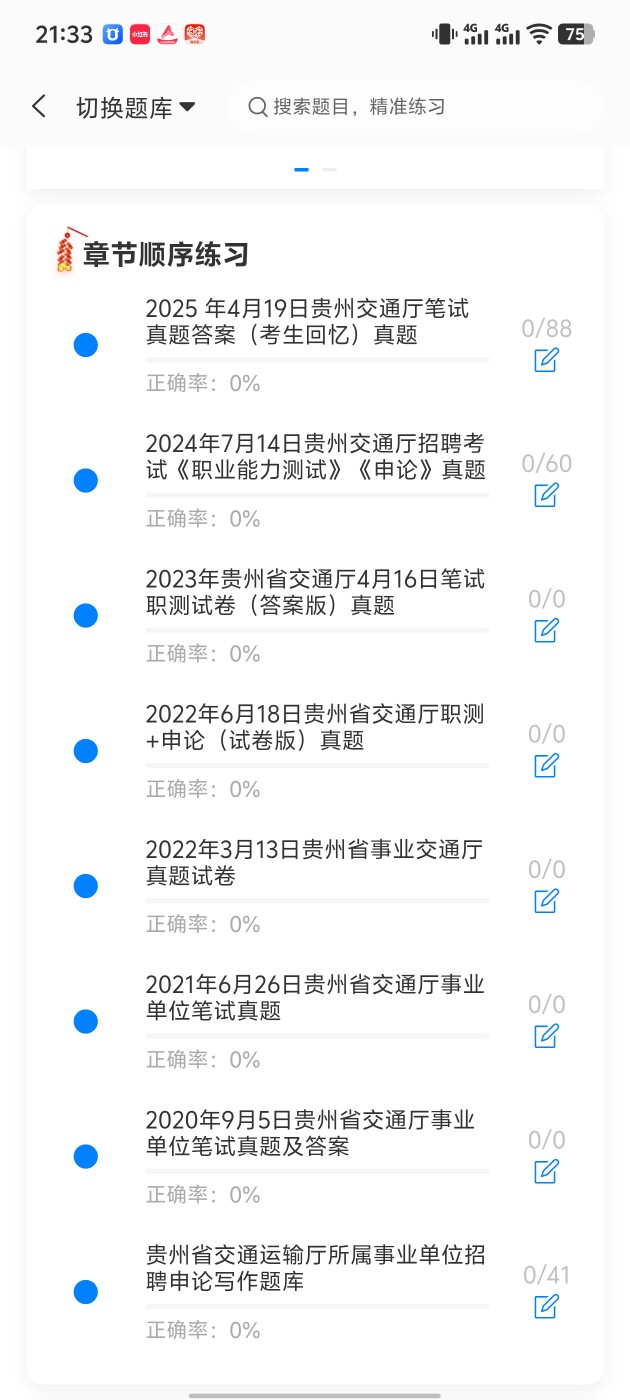Go back using the top-left arrow
Viewport: 630px width, 1400px height.
click(x=39, y=107)
